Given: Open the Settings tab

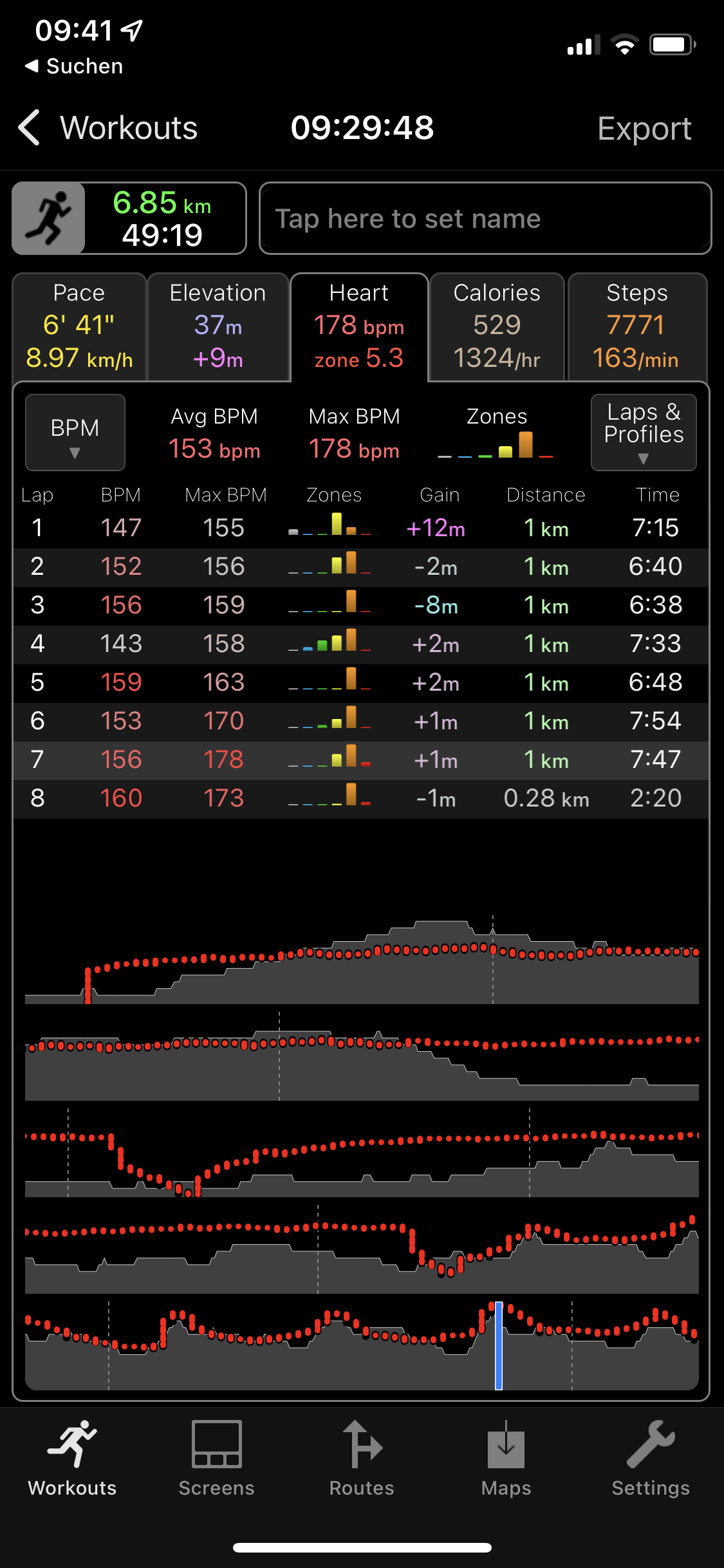Looking at the screenshot, I should tap(650, 1460).
